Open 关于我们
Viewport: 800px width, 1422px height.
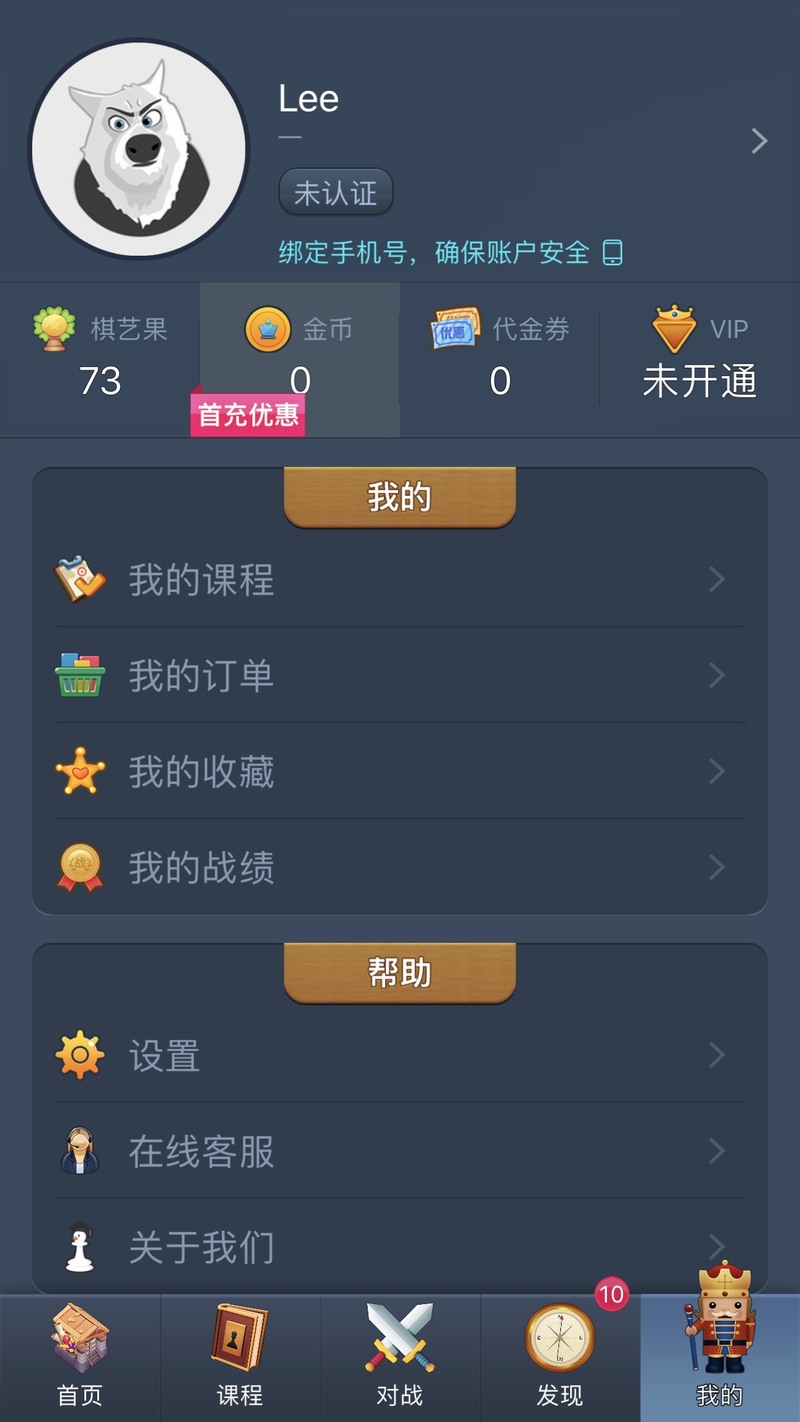point(400,1247)
